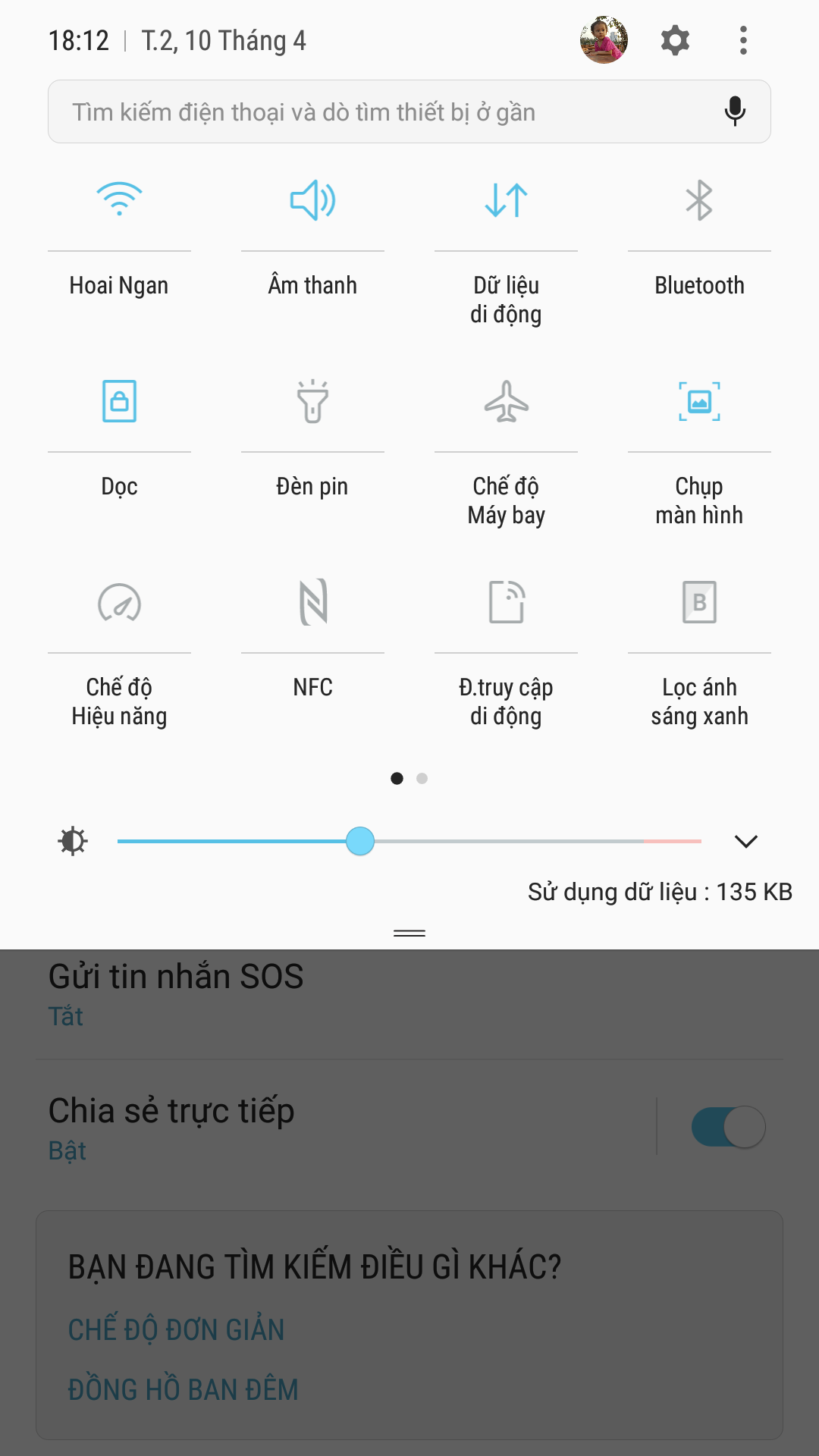The image size is (819, 1456).
Task: Tap Chụp màn hình tile
Action: [x=699, y=401]
